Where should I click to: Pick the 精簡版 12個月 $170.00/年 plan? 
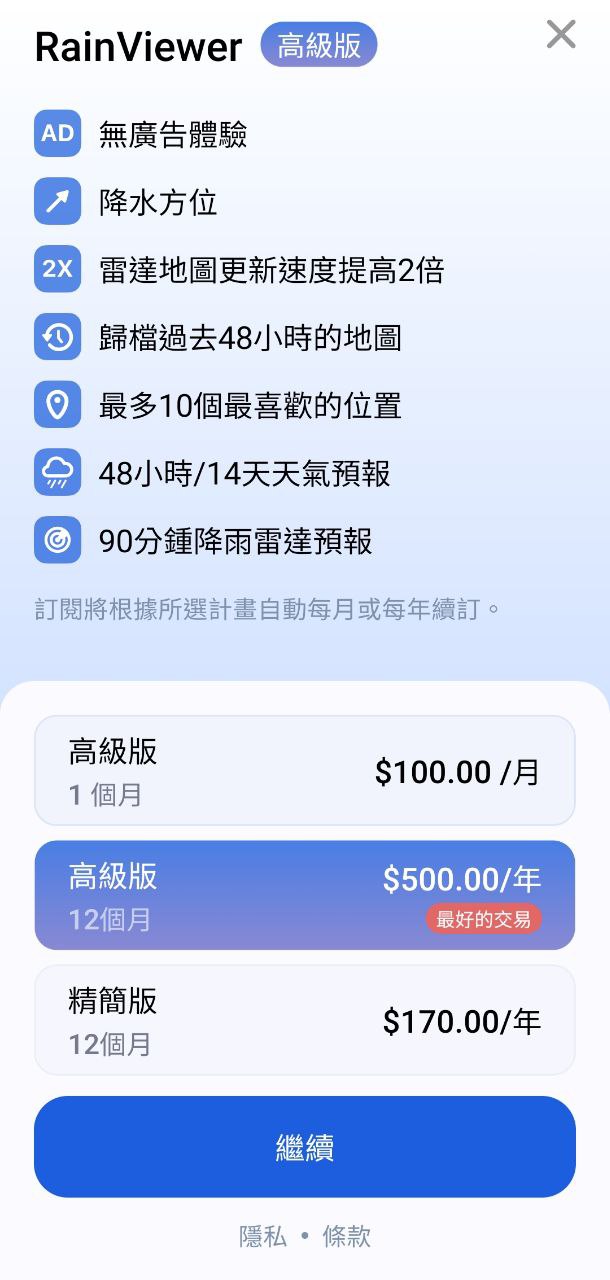pyautogui.click(x=304, y=1020)
